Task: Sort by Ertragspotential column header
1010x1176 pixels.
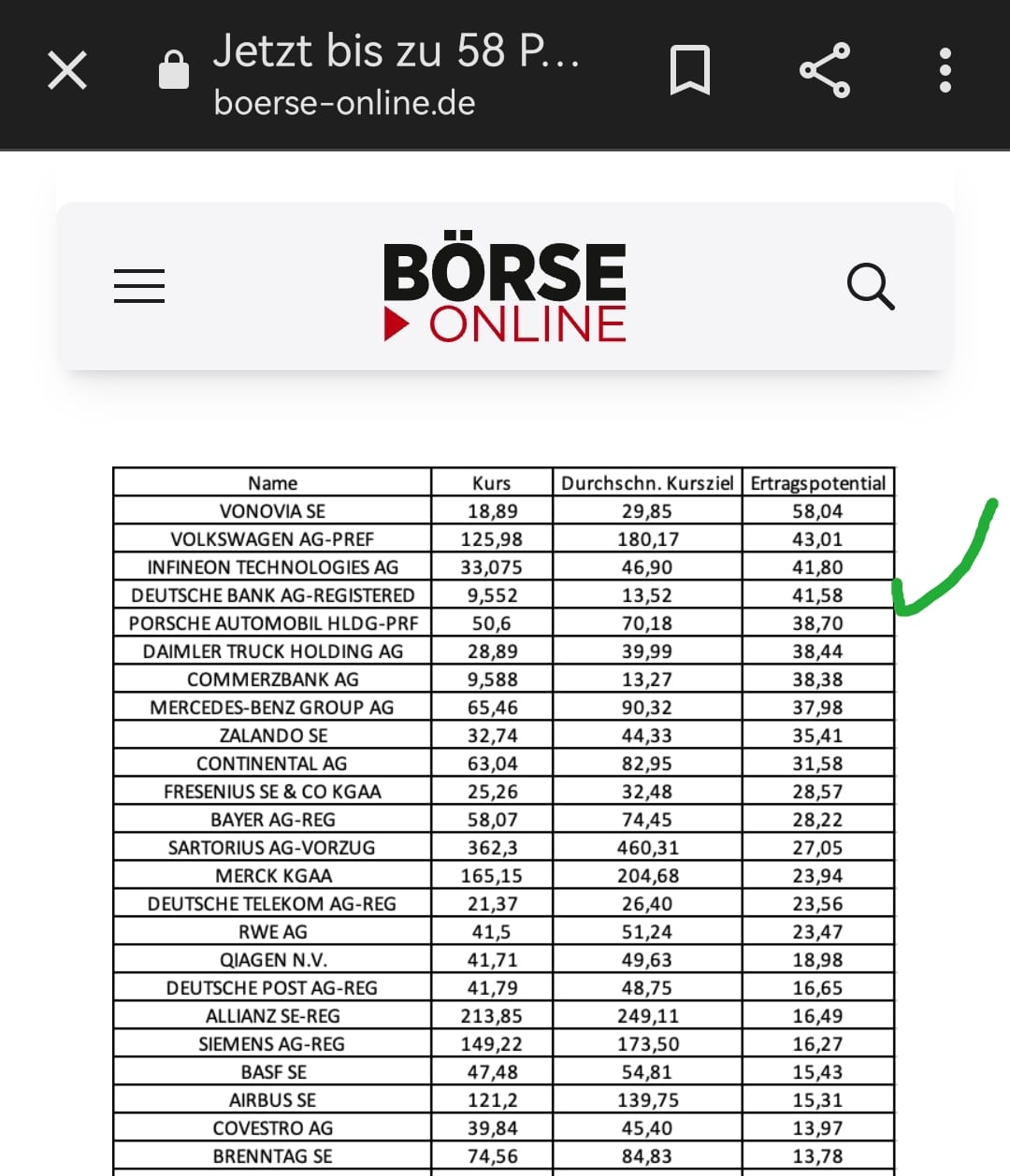Action: (817, 482)
